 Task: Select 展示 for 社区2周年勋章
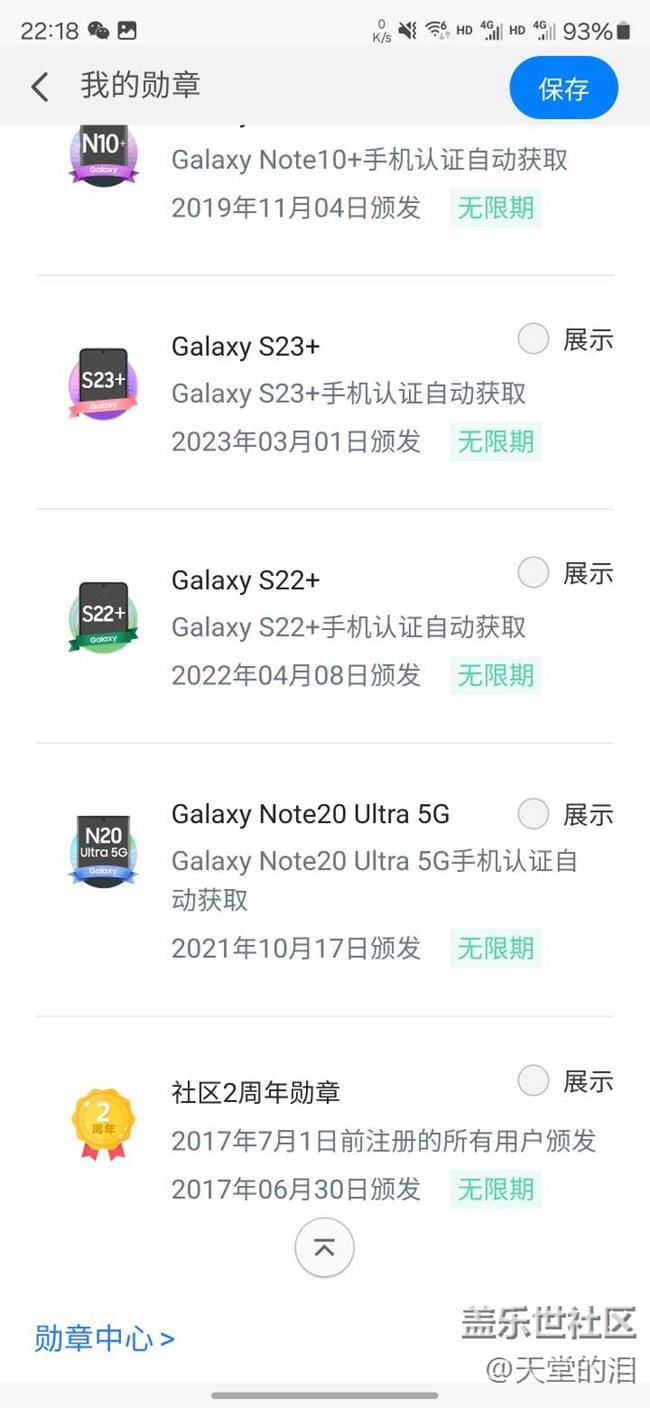[x=534, y=1081]
